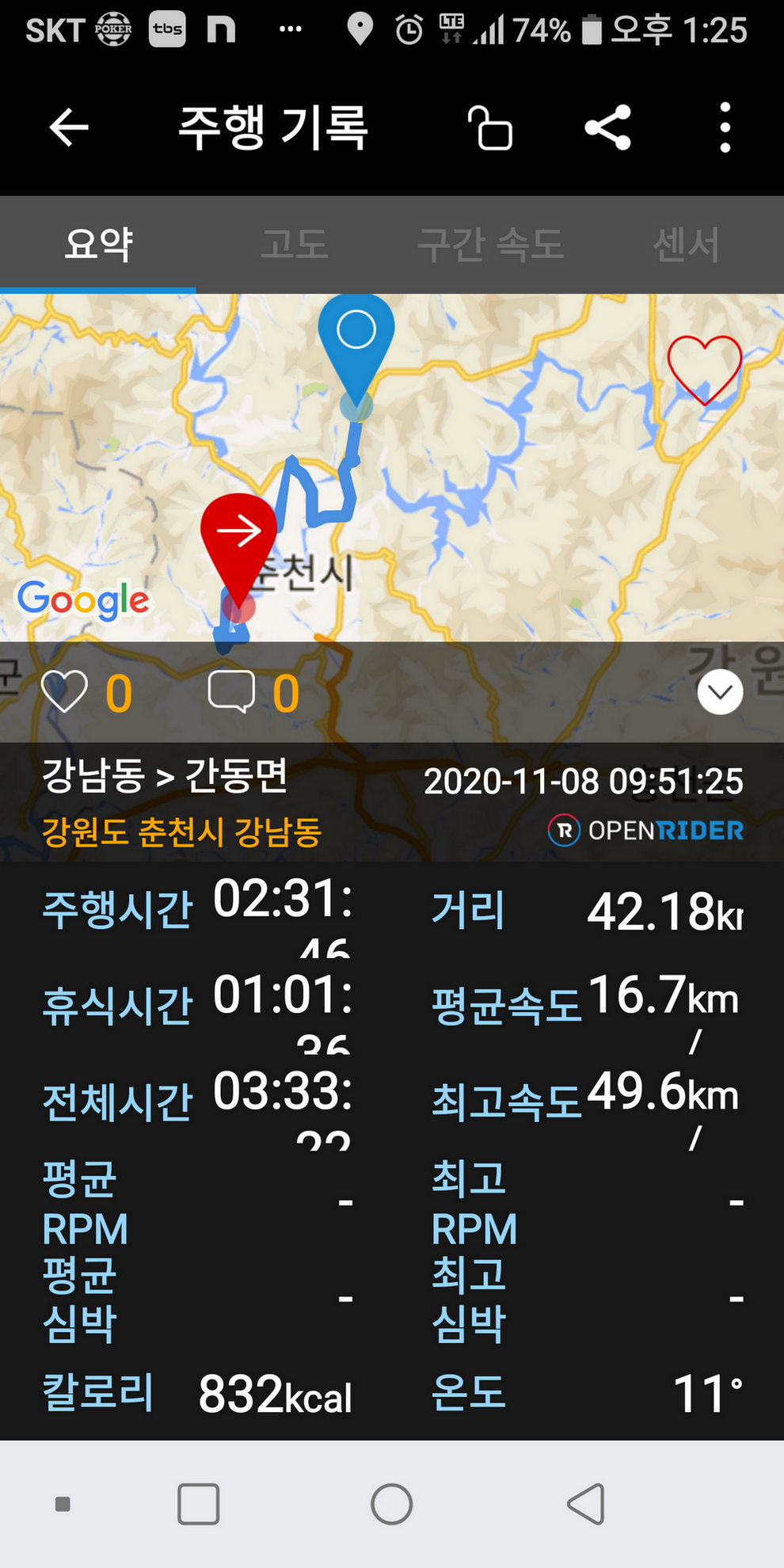The width and height of the screenshot is (784, 1568).
Task: Open the 센서 tab
Action: [x=686, y=244]
